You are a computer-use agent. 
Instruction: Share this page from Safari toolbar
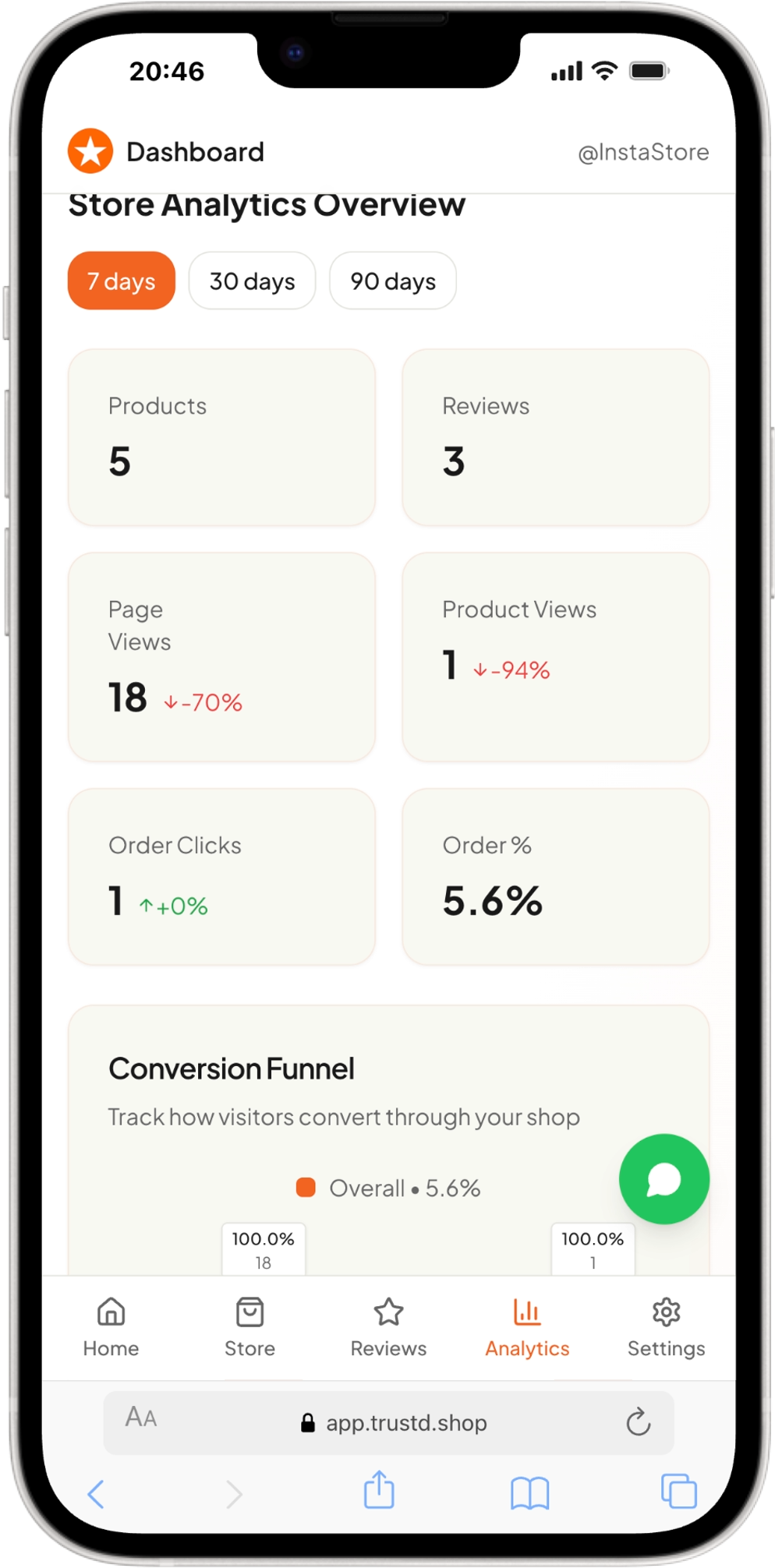[x=379, y=1490]
